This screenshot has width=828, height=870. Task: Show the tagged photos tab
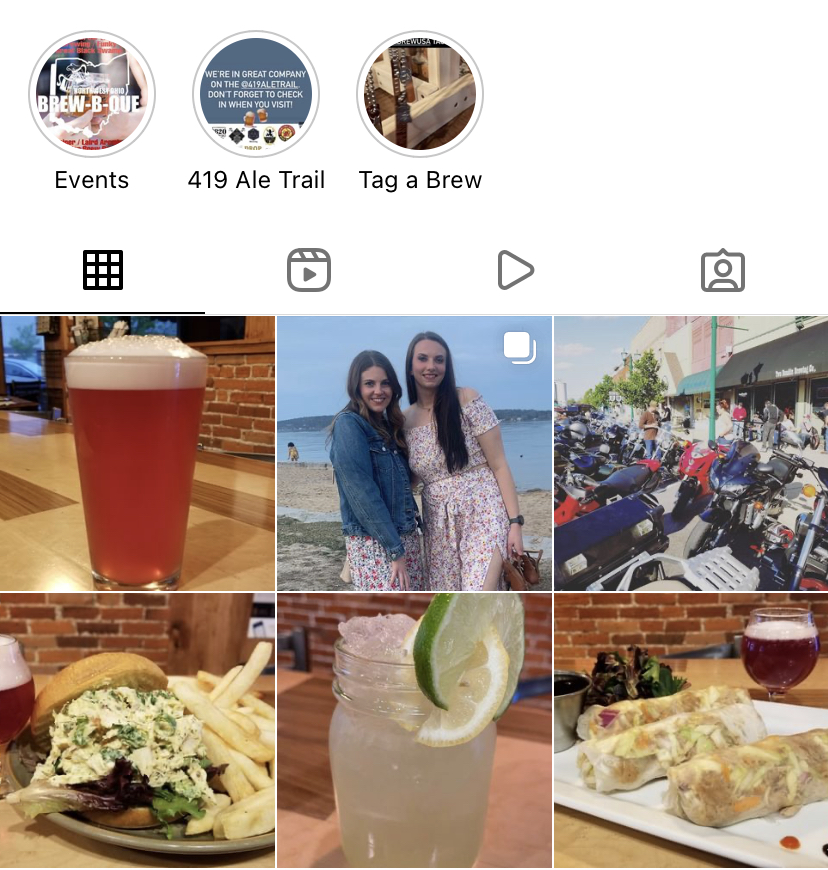tap(723, 271)
